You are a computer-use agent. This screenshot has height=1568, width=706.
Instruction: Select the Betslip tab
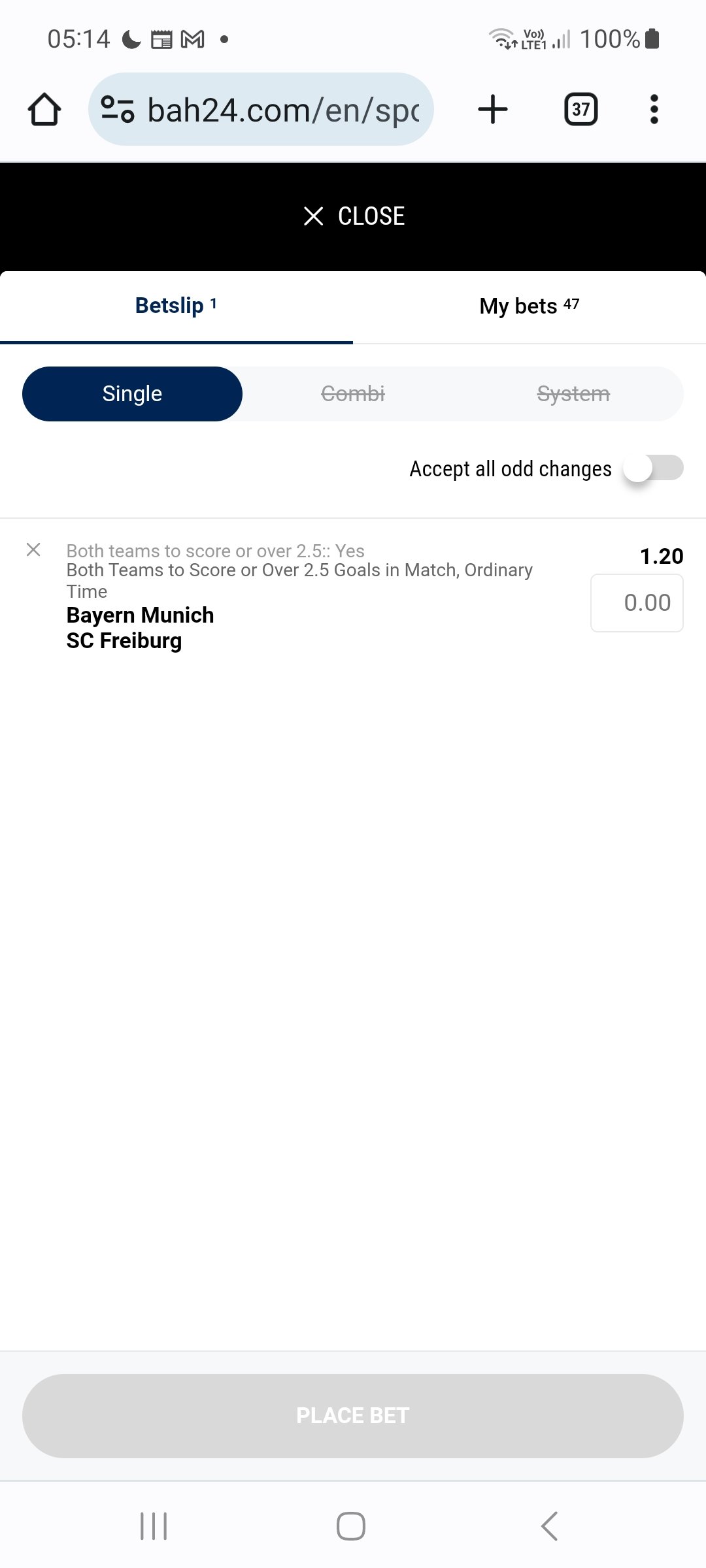click(176, 306)
